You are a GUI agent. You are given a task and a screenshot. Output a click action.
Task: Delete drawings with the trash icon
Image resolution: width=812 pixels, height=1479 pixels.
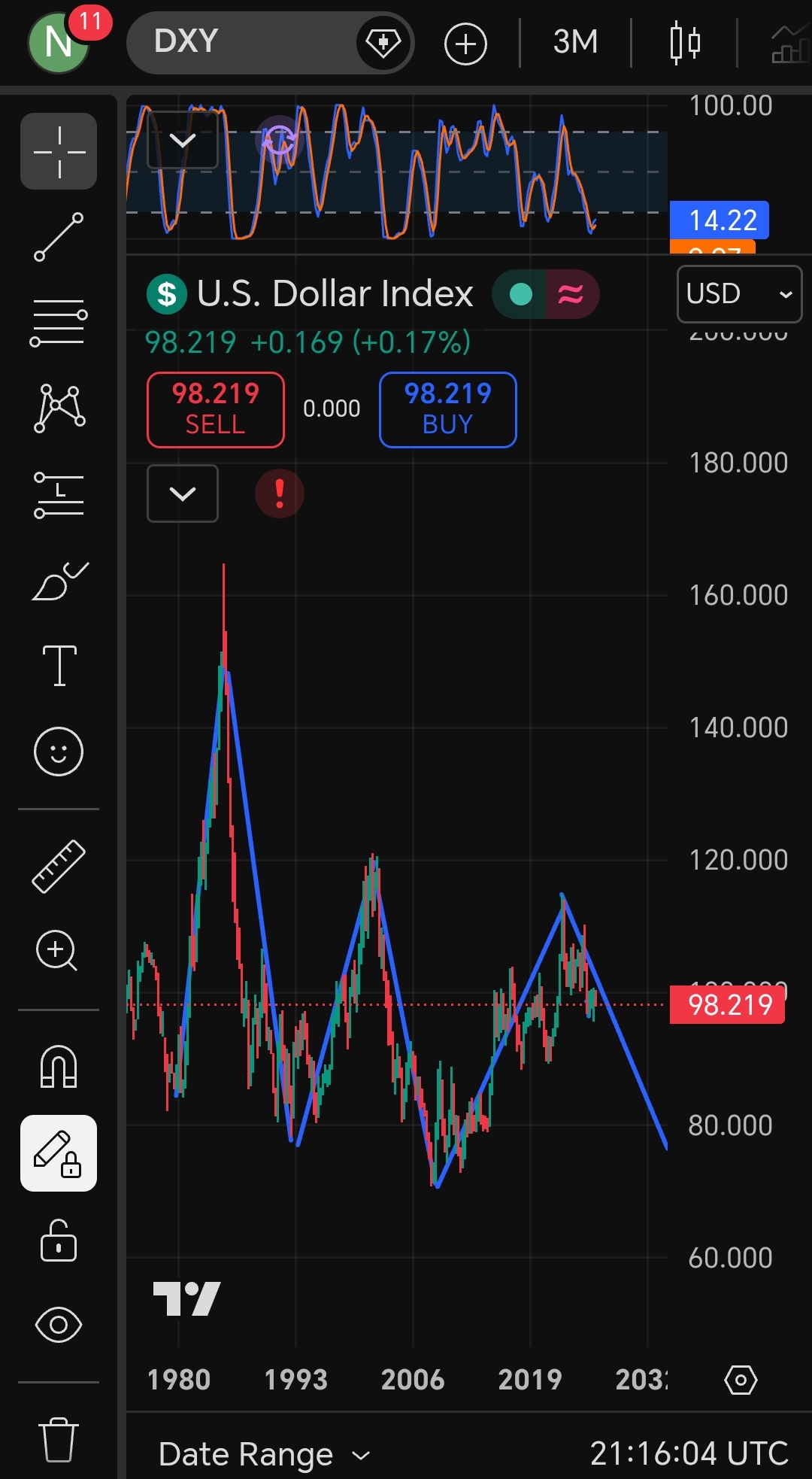(59, 1440)
